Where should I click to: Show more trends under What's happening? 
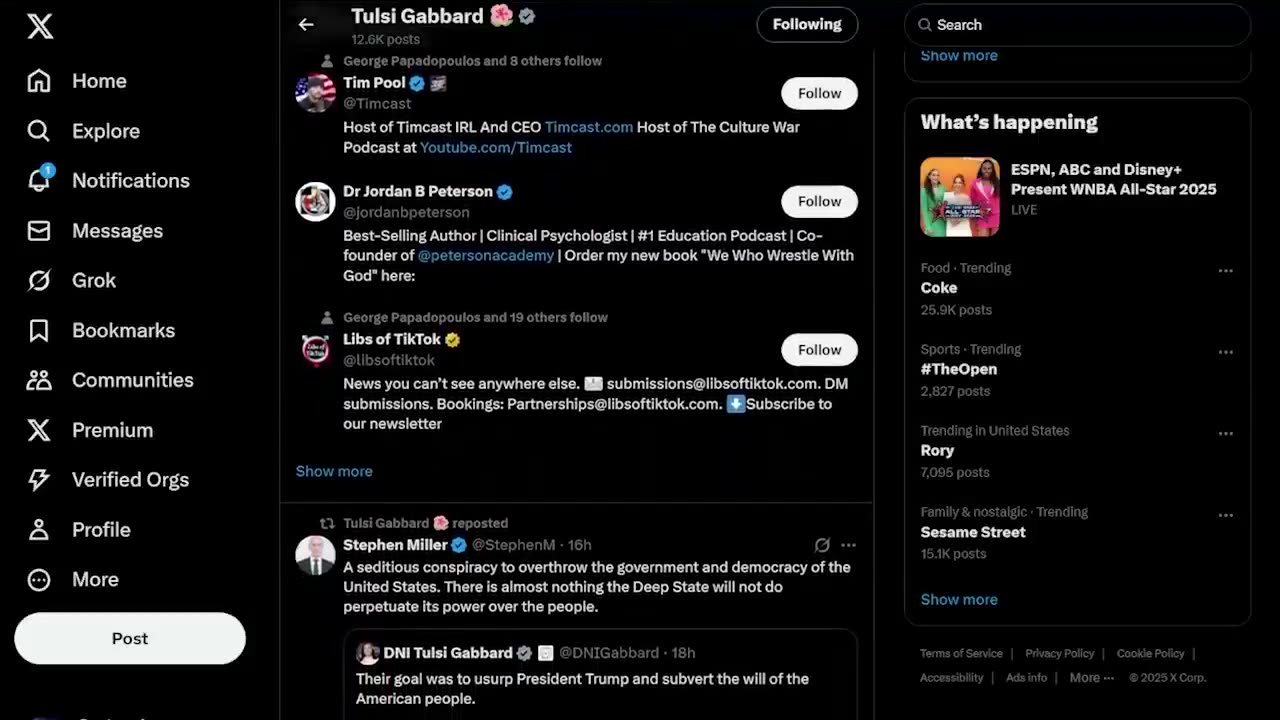[x=959, y=599]
